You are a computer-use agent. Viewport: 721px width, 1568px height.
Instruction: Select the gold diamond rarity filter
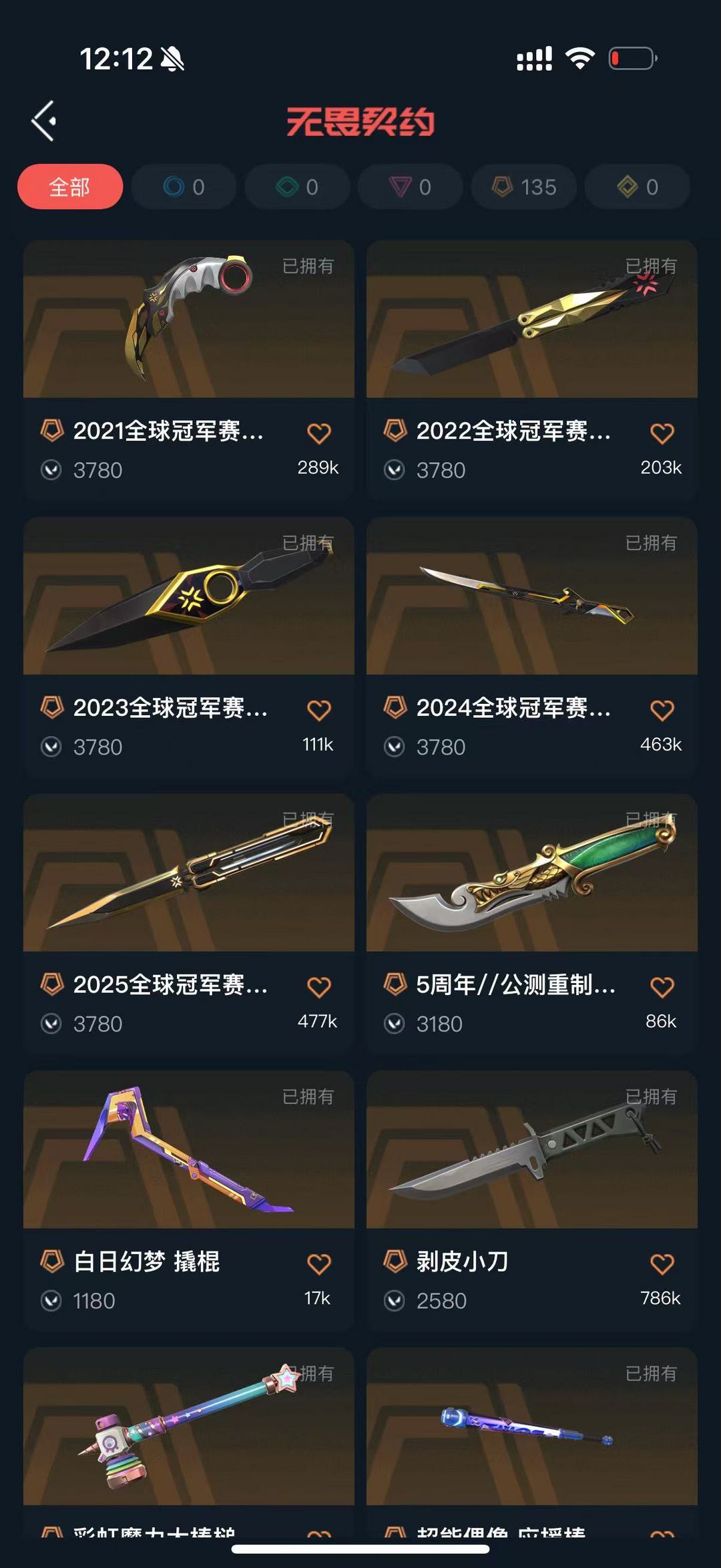pyautogui.click(x=637, y=188)
